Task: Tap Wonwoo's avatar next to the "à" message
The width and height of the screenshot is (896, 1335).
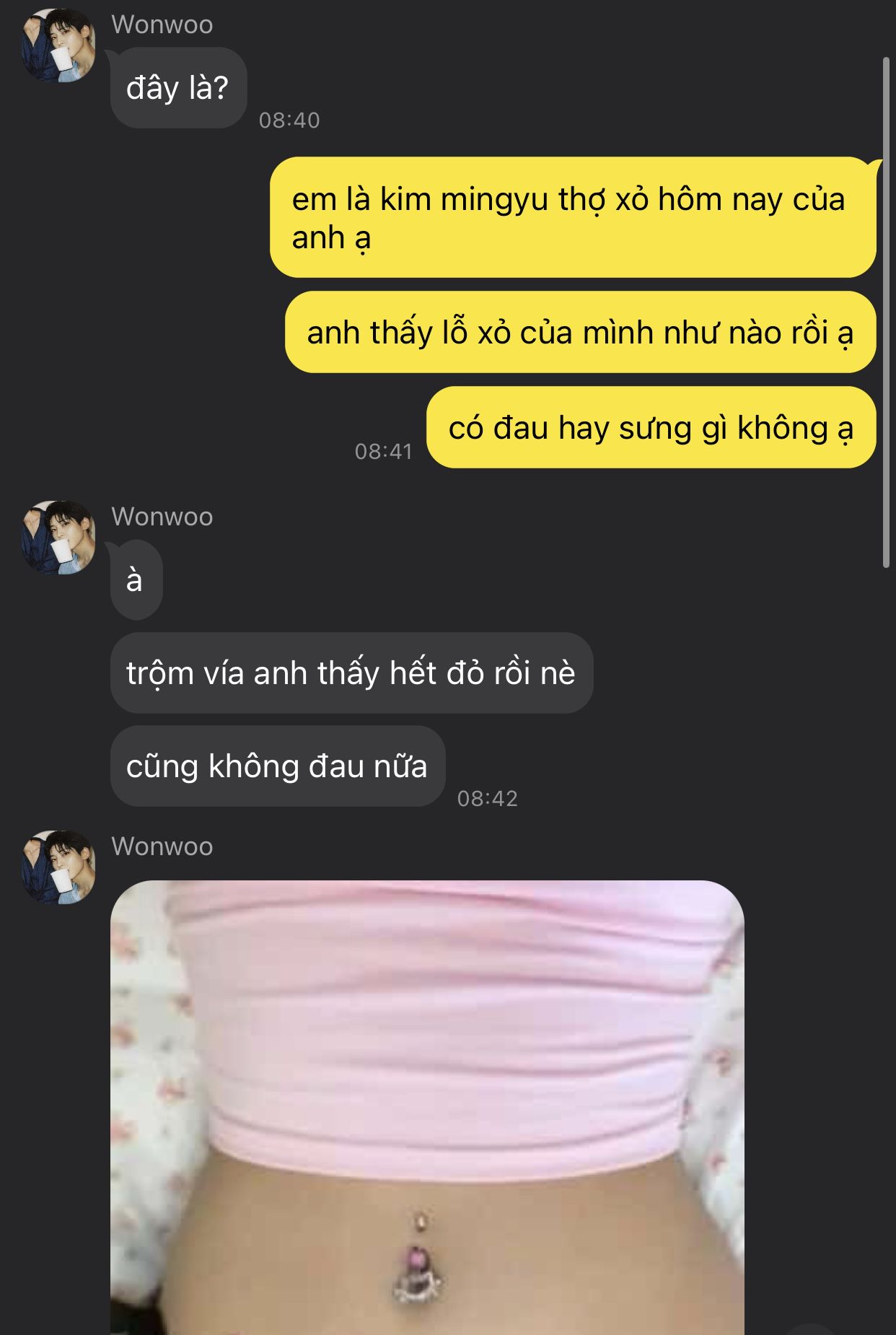Action: click(58, 538)
